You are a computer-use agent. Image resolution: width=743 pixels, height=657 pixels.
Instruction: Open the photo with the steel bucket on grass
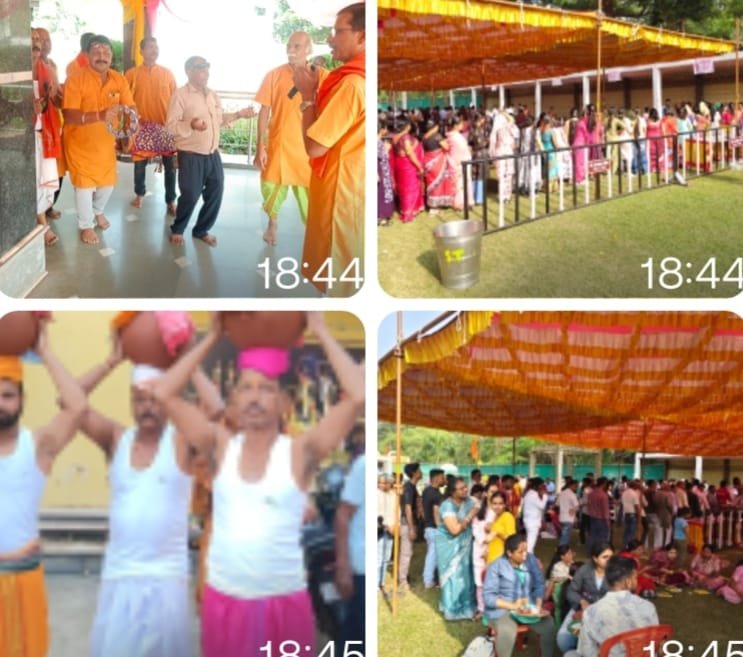point(560,148)
